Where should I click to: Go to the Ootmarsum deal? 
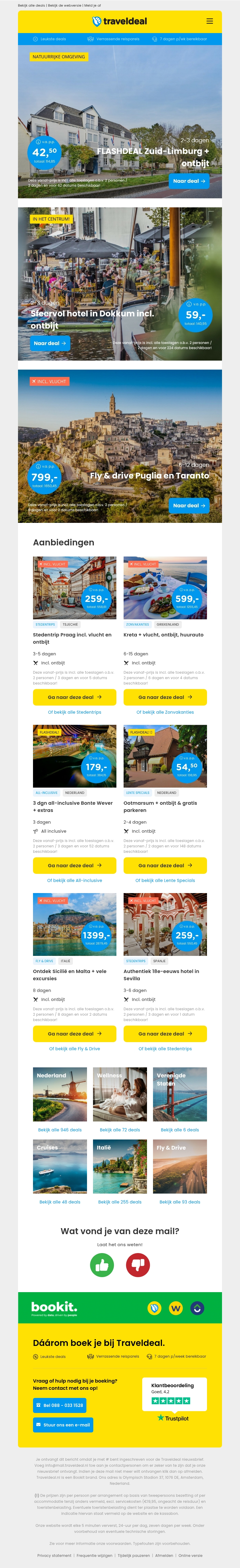165,865
